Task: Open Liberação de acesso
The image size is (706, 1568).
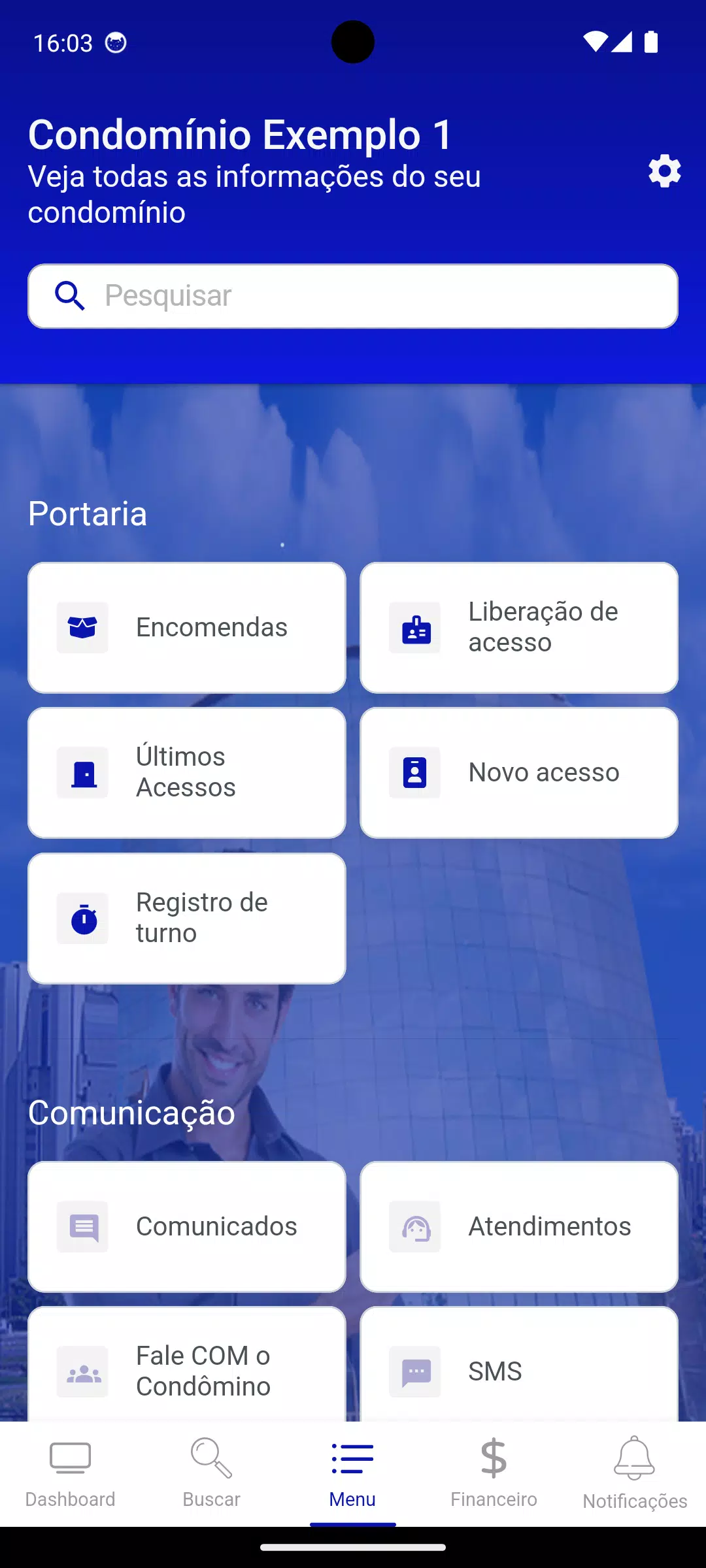Action: [x=519, y=627]
